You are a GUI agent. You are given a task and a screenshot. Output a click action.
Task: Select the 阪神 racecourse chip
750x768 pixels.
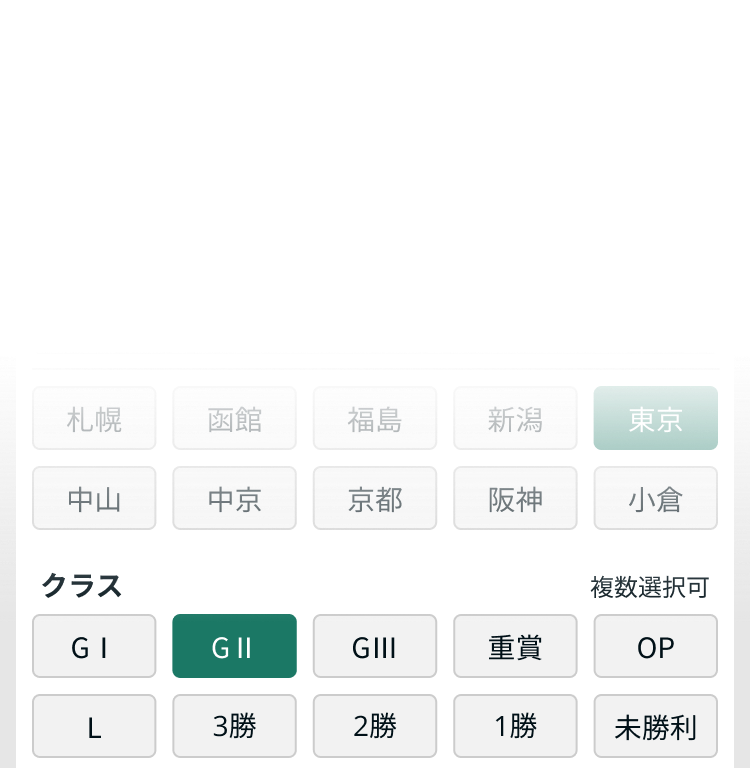(x=515, y=498)
